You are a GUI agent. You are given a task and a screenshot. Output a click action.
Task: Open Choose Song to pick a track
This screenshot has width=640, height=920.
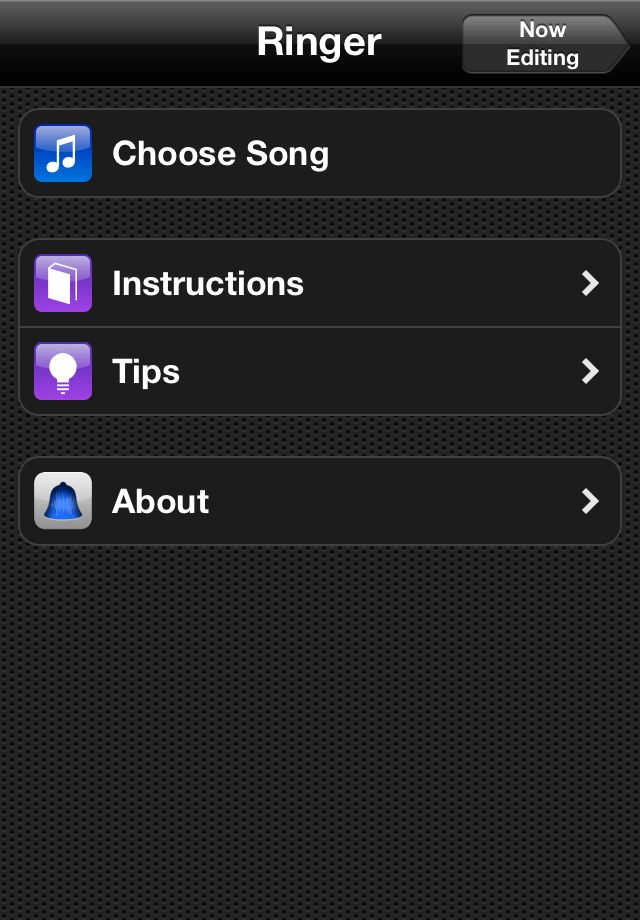320,154
